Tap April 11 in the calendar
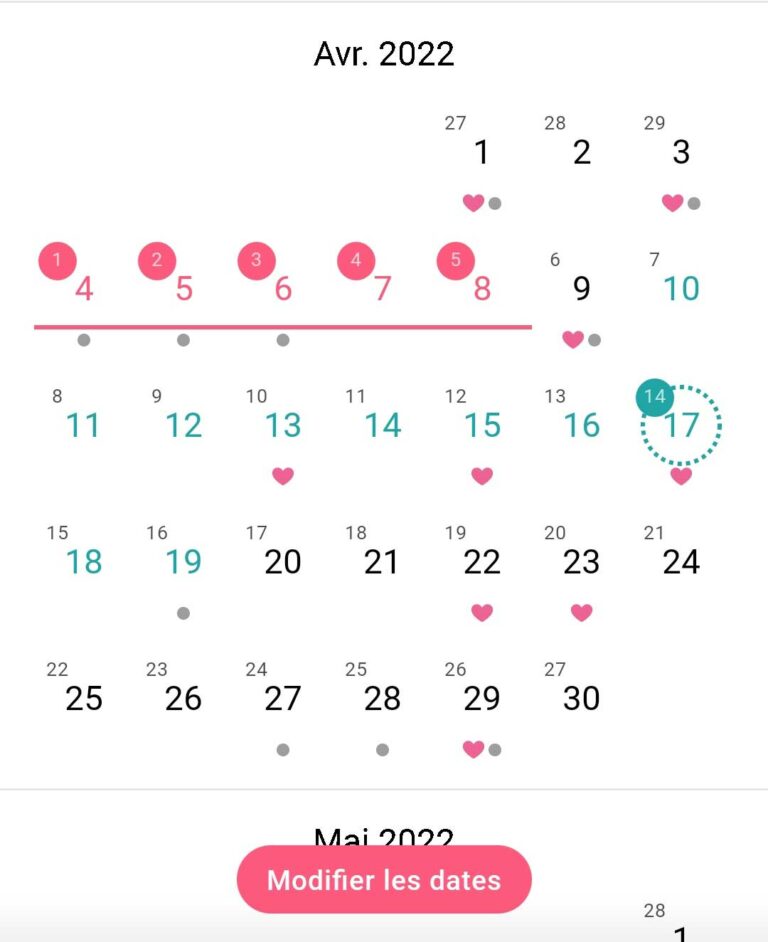Image resolution: width=768 pixels, height=942 pixels. click(84, 426)
